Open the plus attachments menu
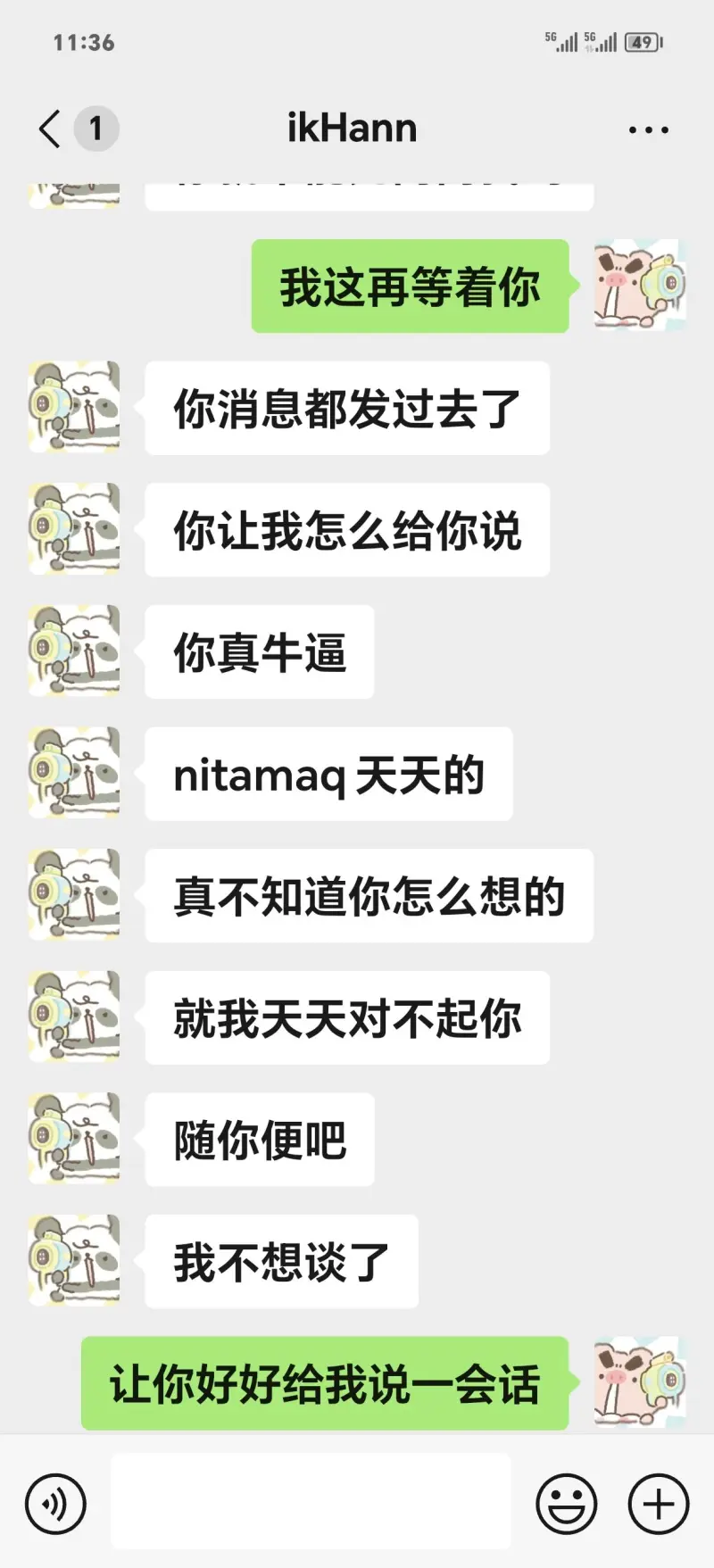The image size is (714, 1568). coord(659,1504)
